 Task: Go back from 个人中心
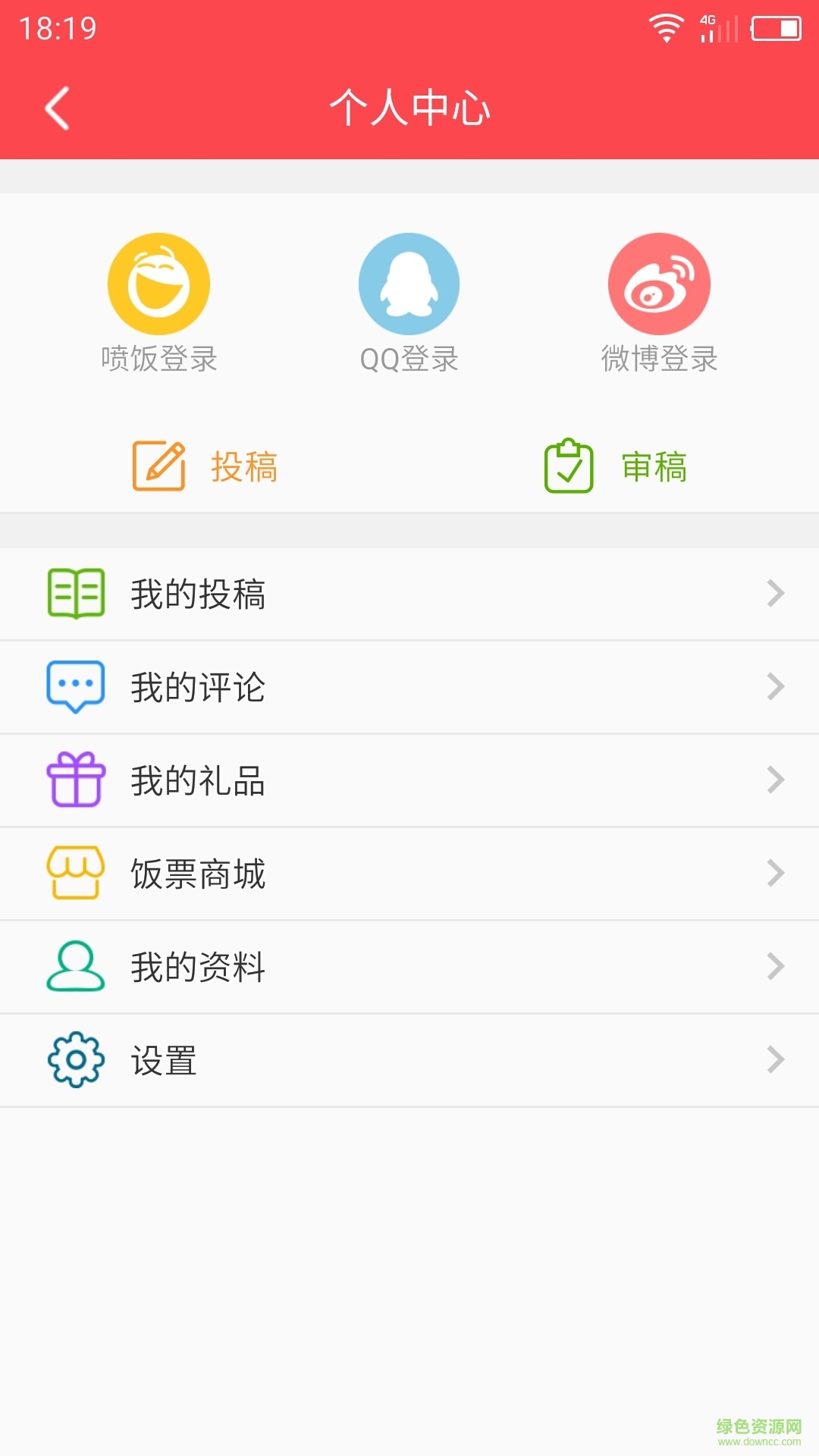(58, 108)
